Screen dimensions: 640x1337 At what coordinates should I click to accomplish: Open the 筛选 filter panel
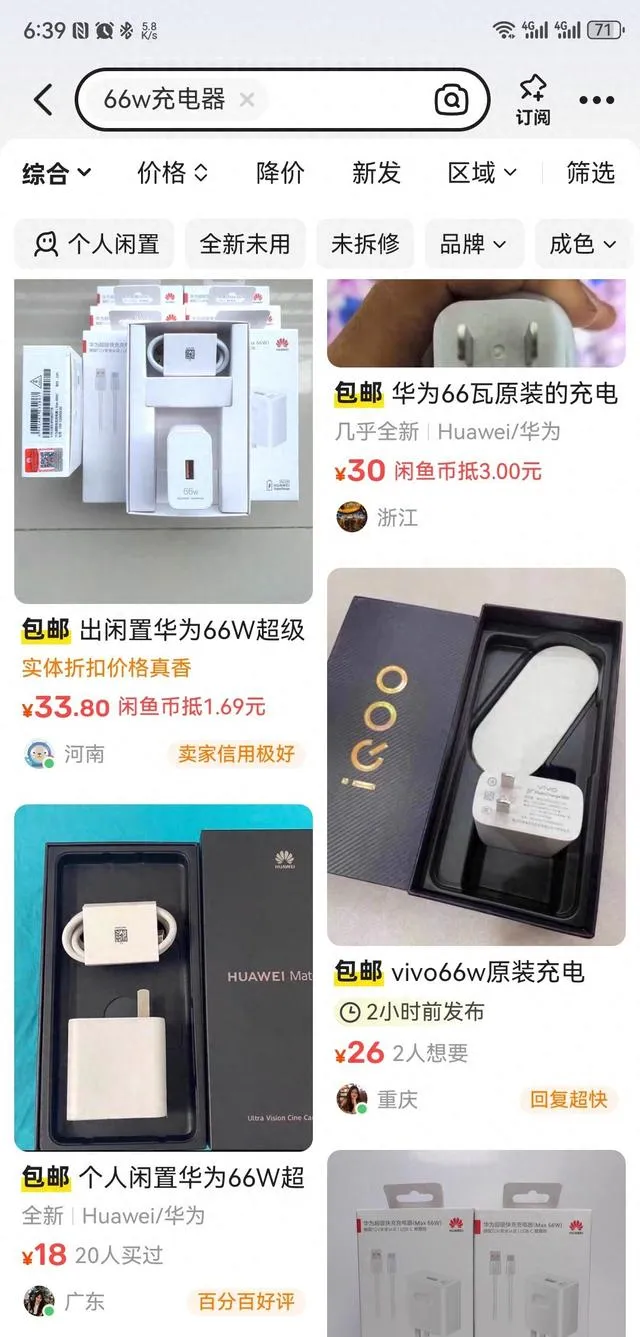[590, 173]
